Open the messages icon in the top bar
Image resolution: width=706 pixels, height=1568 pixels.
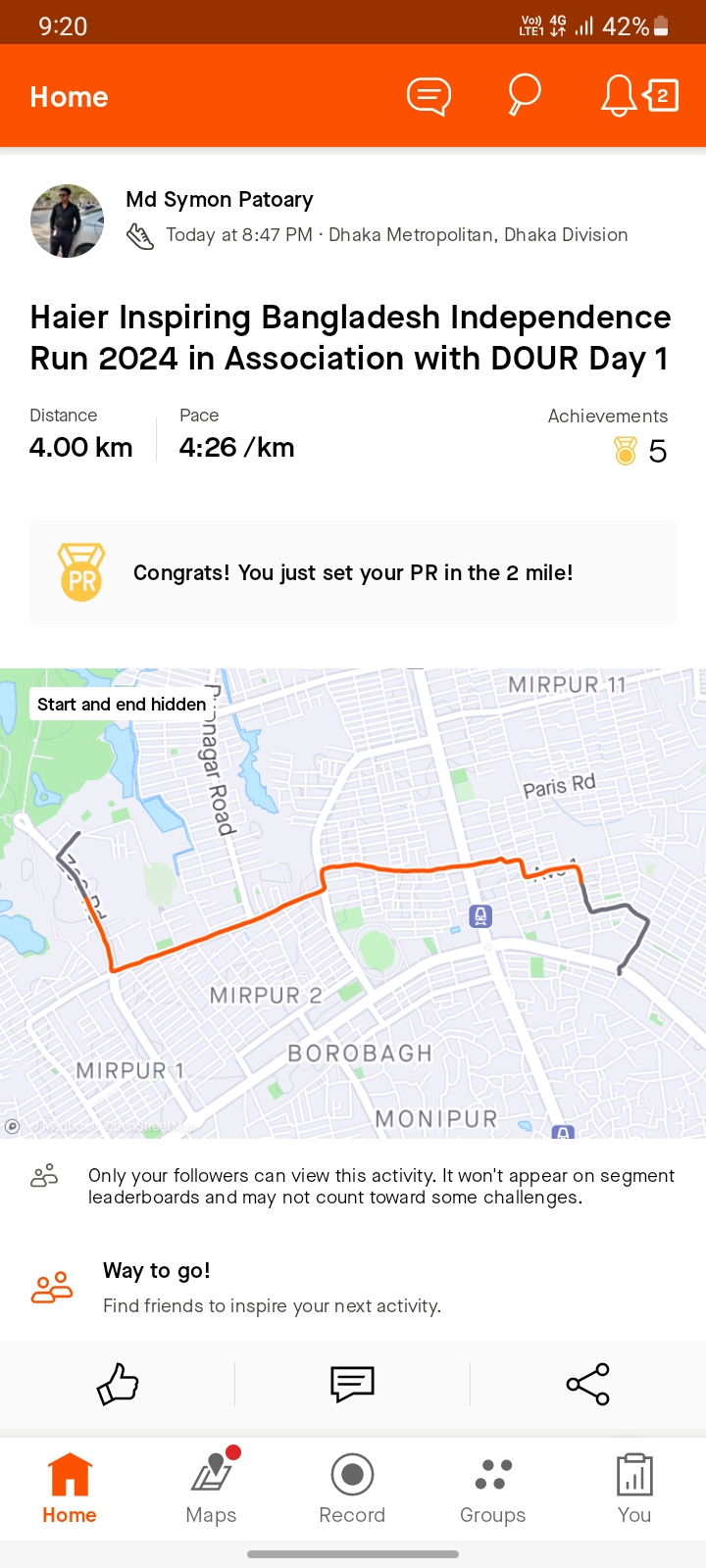click(429, 96)
